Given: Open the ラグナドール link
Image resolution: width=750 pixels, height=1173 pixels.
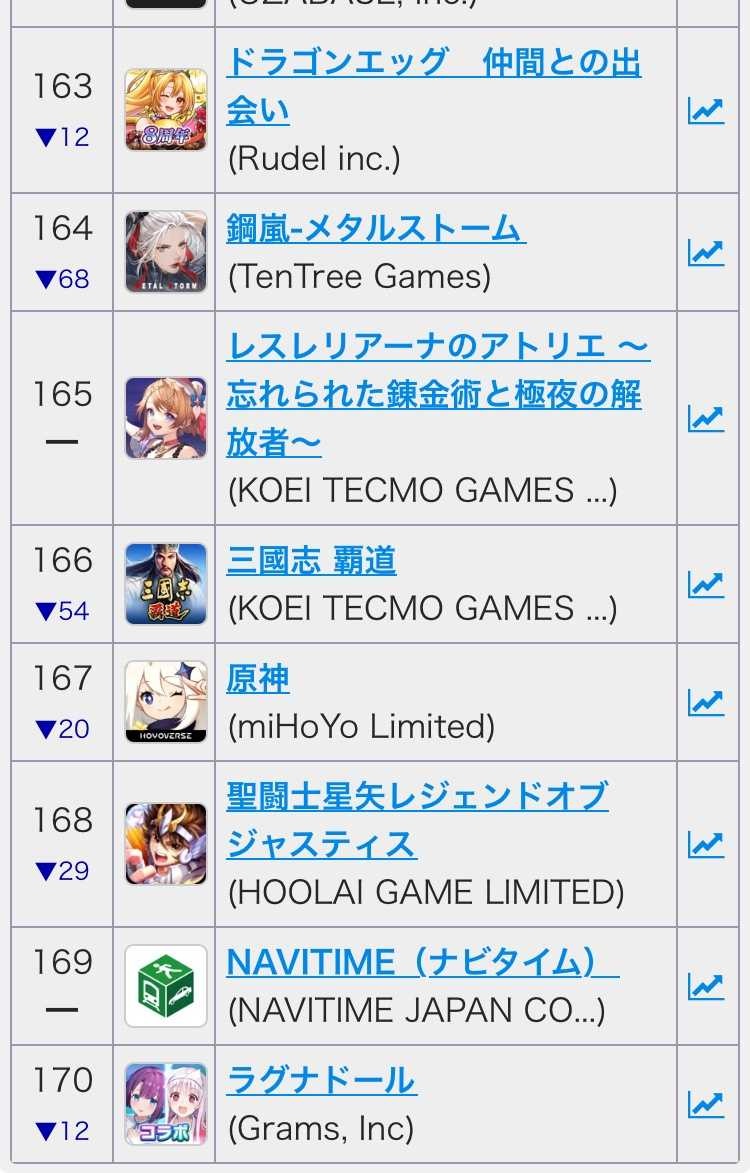Looking at the screenshot, I should [x=321, y=1081].
